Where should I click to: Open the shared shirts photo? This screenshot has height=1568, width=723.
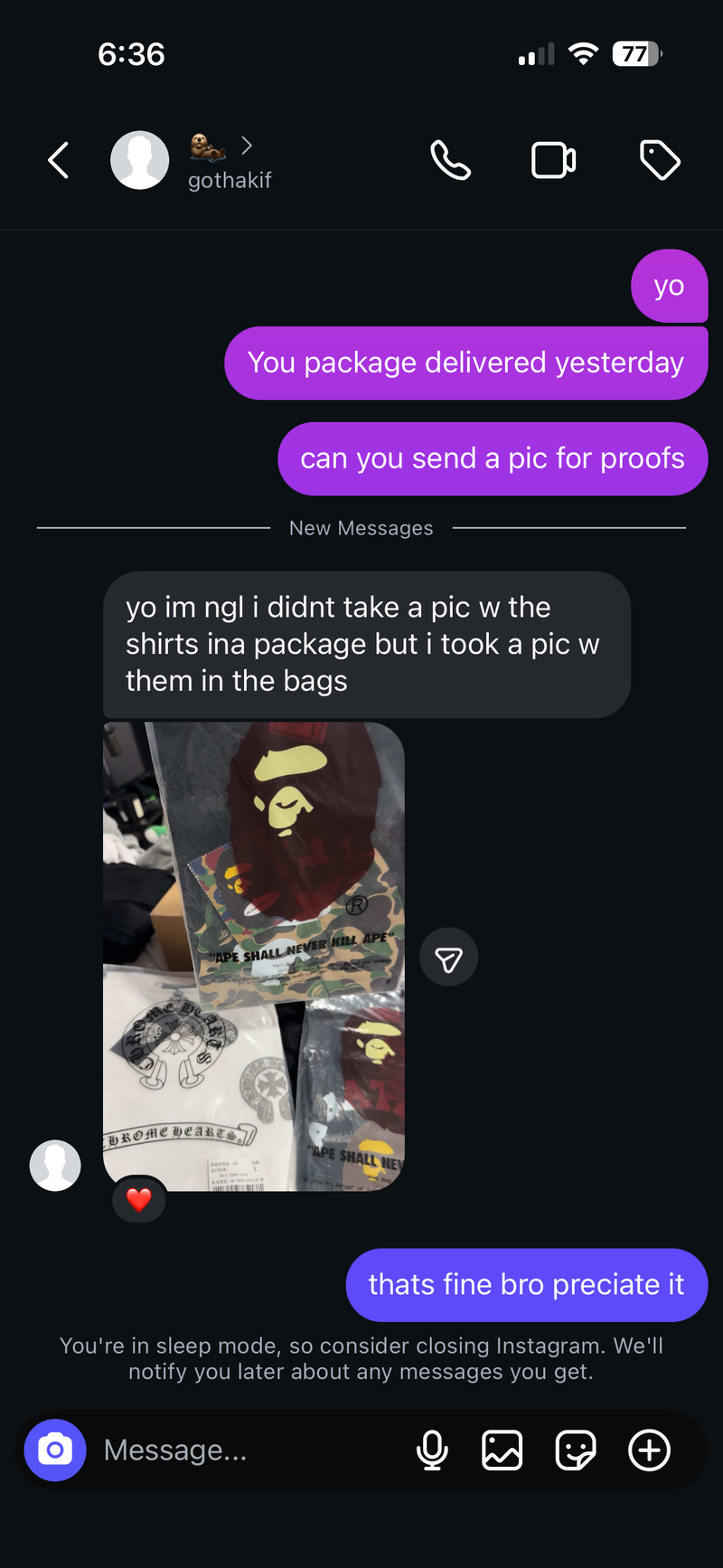[x=254, y=956]
